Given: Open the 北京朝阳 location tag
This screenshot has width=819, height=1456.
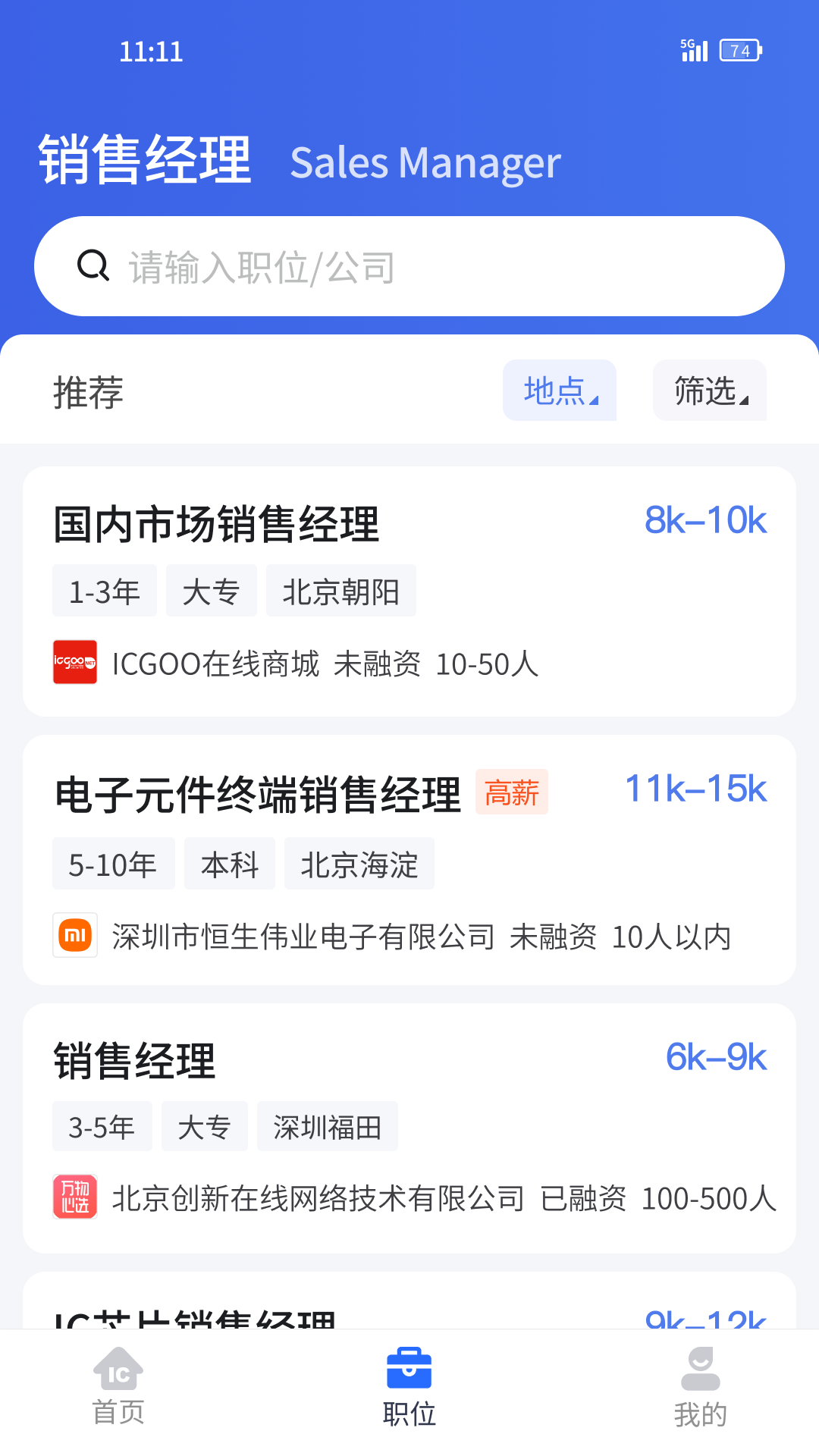Looking at the screenshot, I should pos(340,591).
